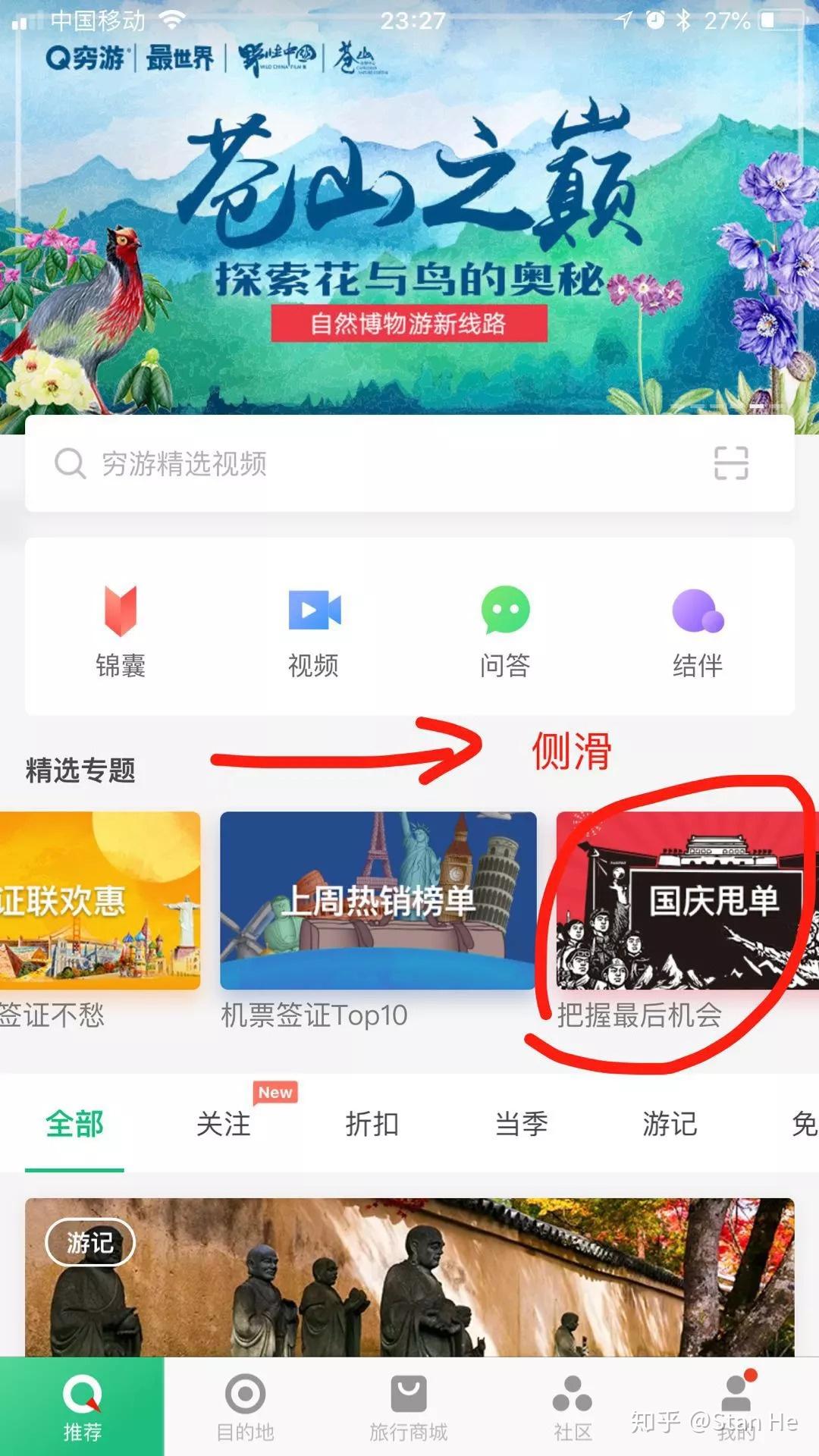Open the scan icon in the search bar
819x1456 pixels.
(731, 463)
